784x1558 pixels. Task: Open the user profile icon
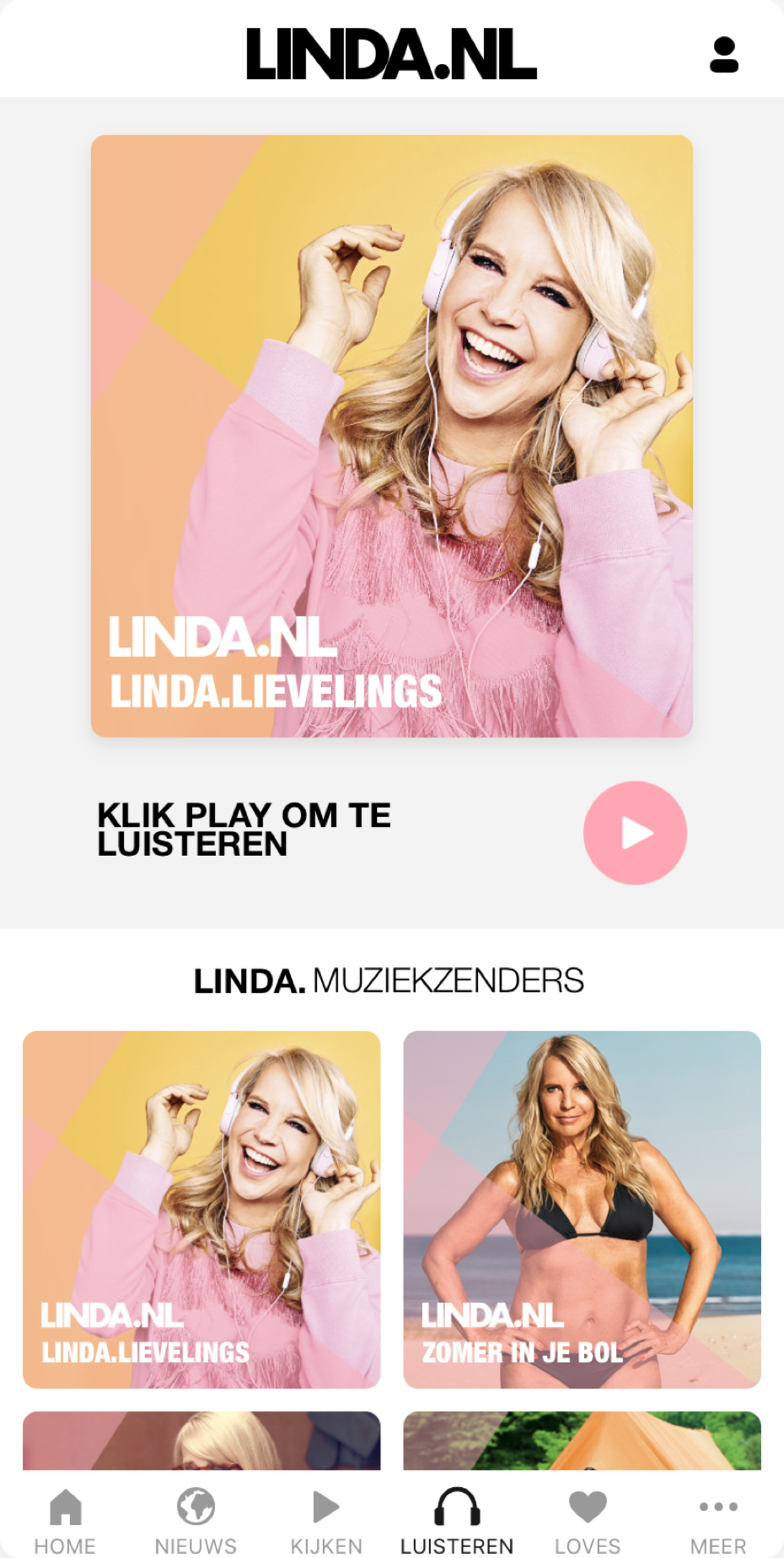(724, 54)
